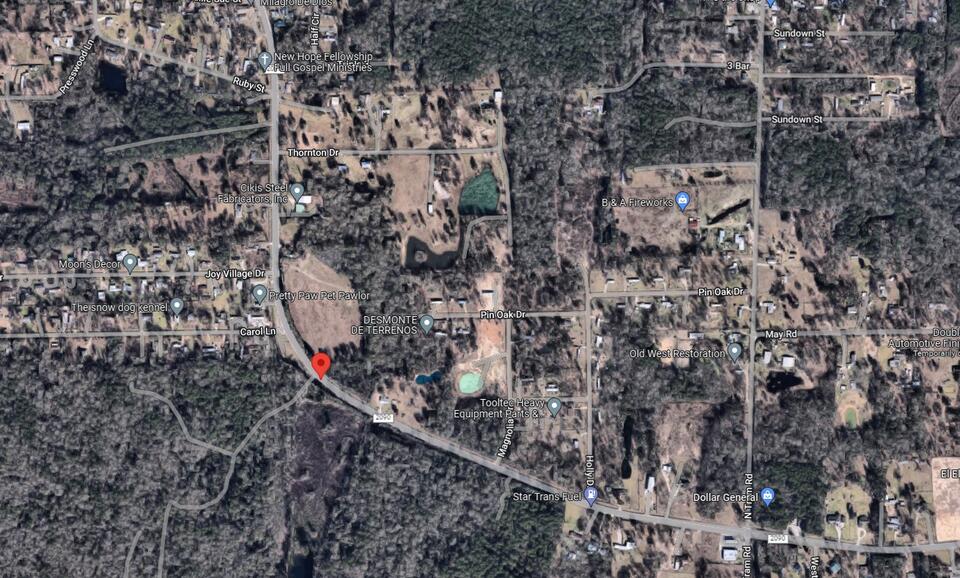
Task: Select the Dollar General shopping pin
Action: 767,495
